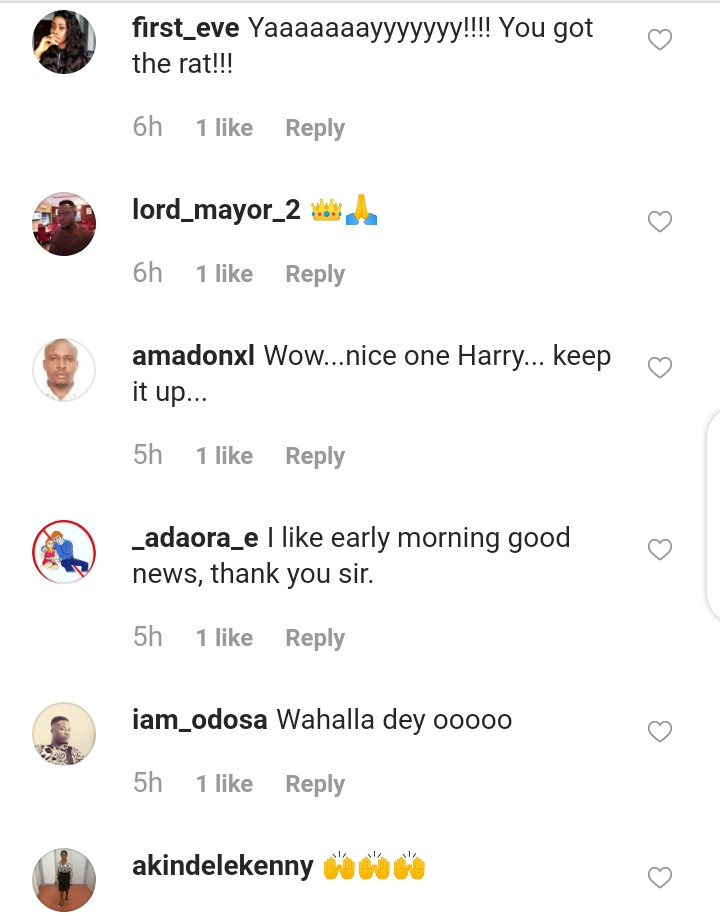Like iam_odosa's comment
The width and height of the screenshot is (720, 914).
tap(660, 732)
